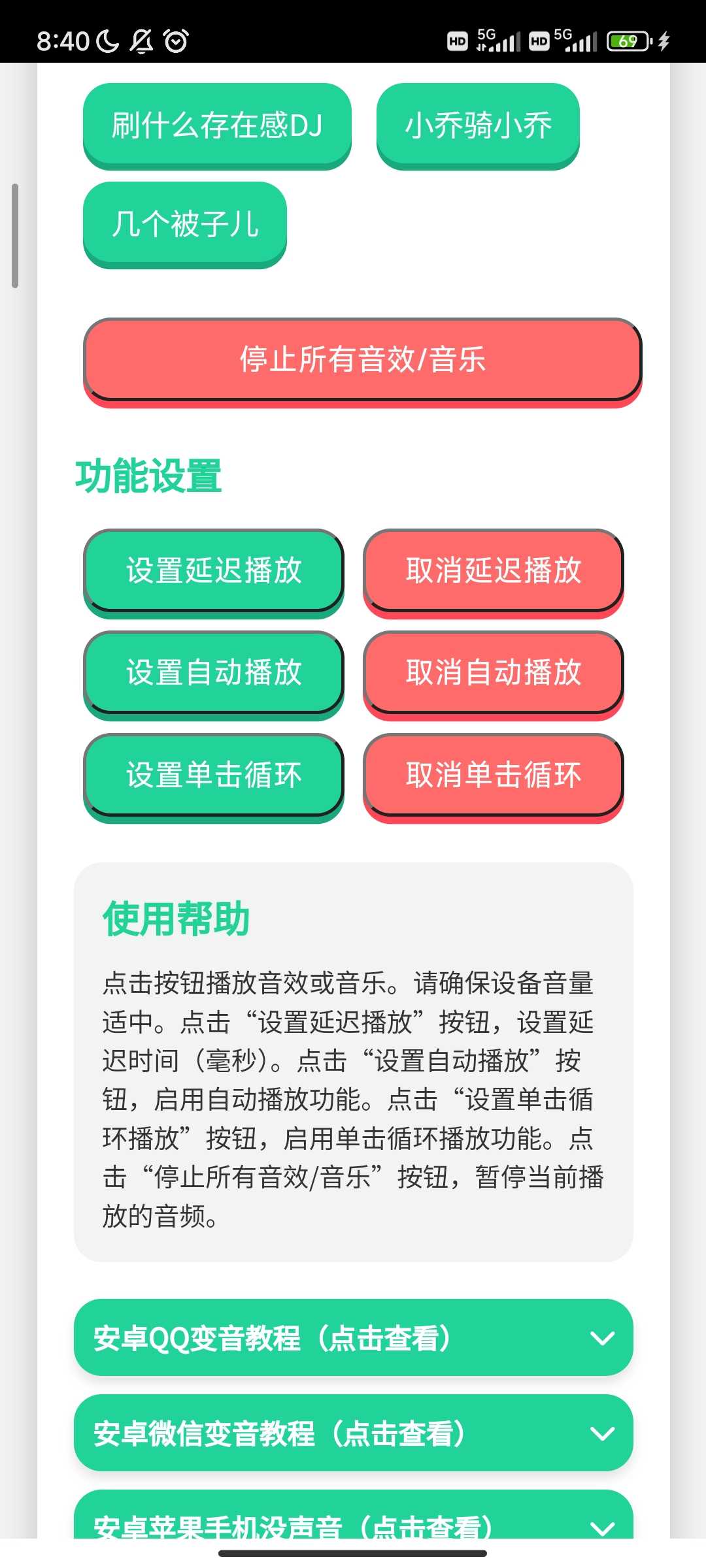Play the 刷什么存在感DJ sound

point(217,125)
